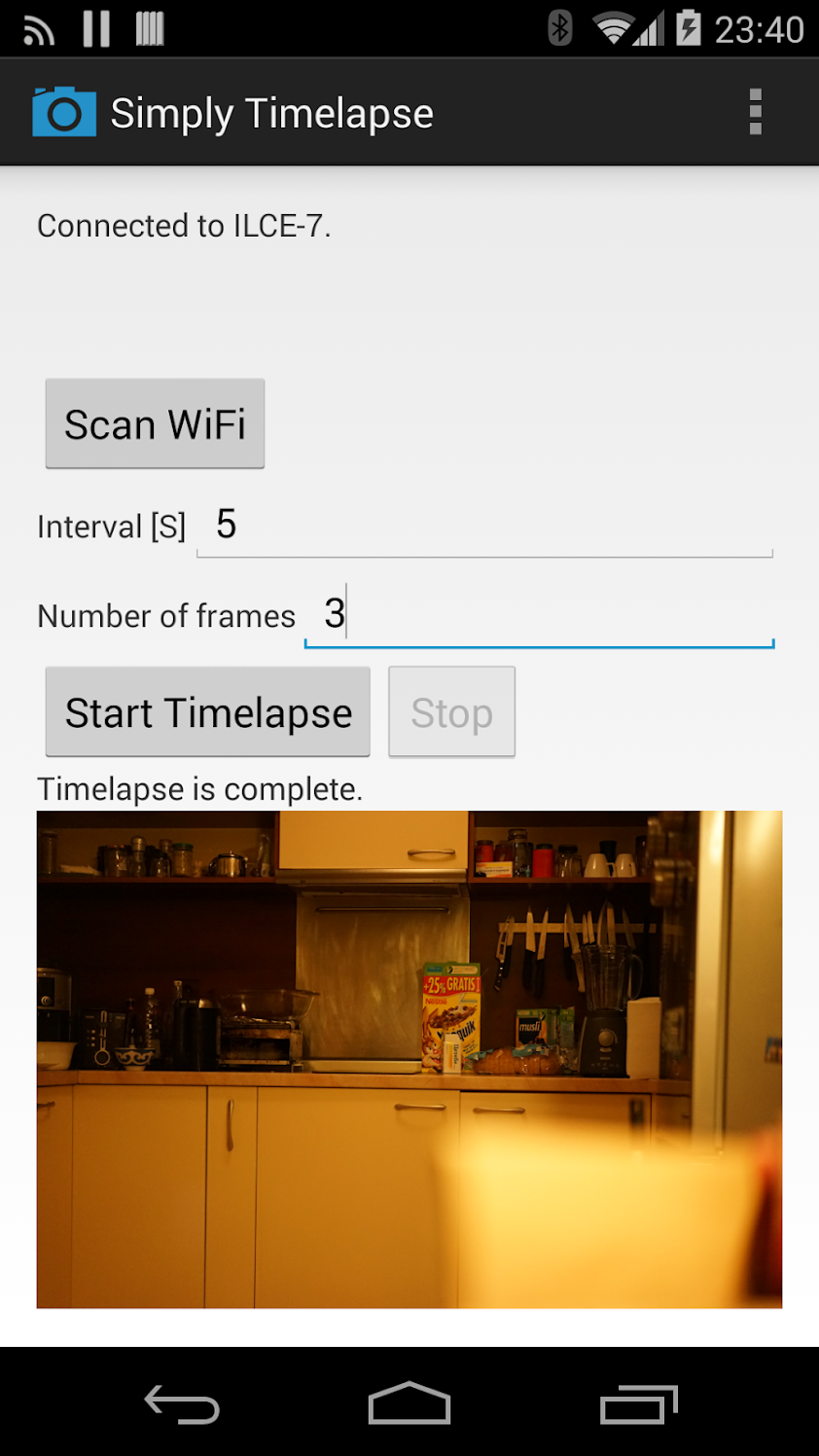Go back using the system back button
The image size is (819, 1456).
182,1404
